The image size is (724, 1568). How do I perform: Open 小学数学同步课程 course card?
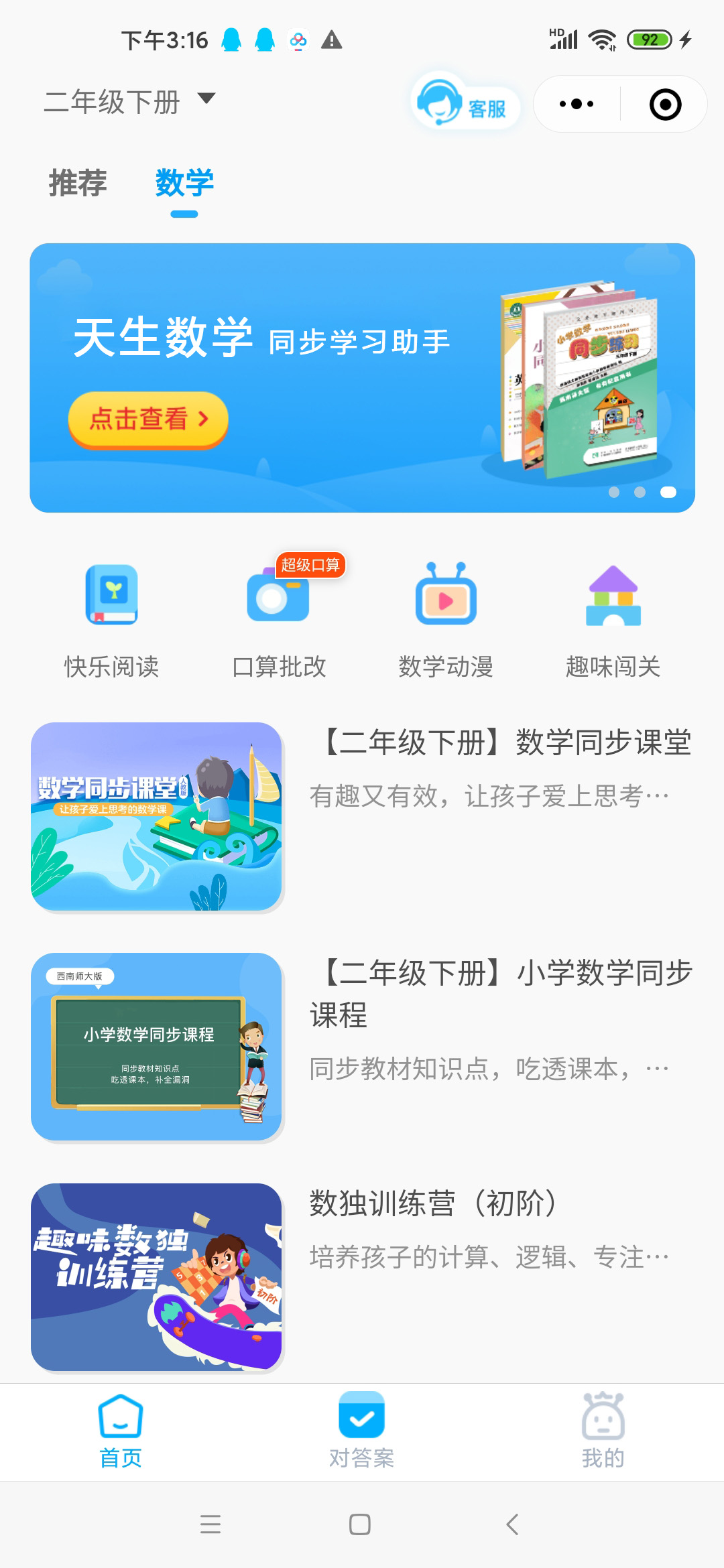[x=362, y=1047]
